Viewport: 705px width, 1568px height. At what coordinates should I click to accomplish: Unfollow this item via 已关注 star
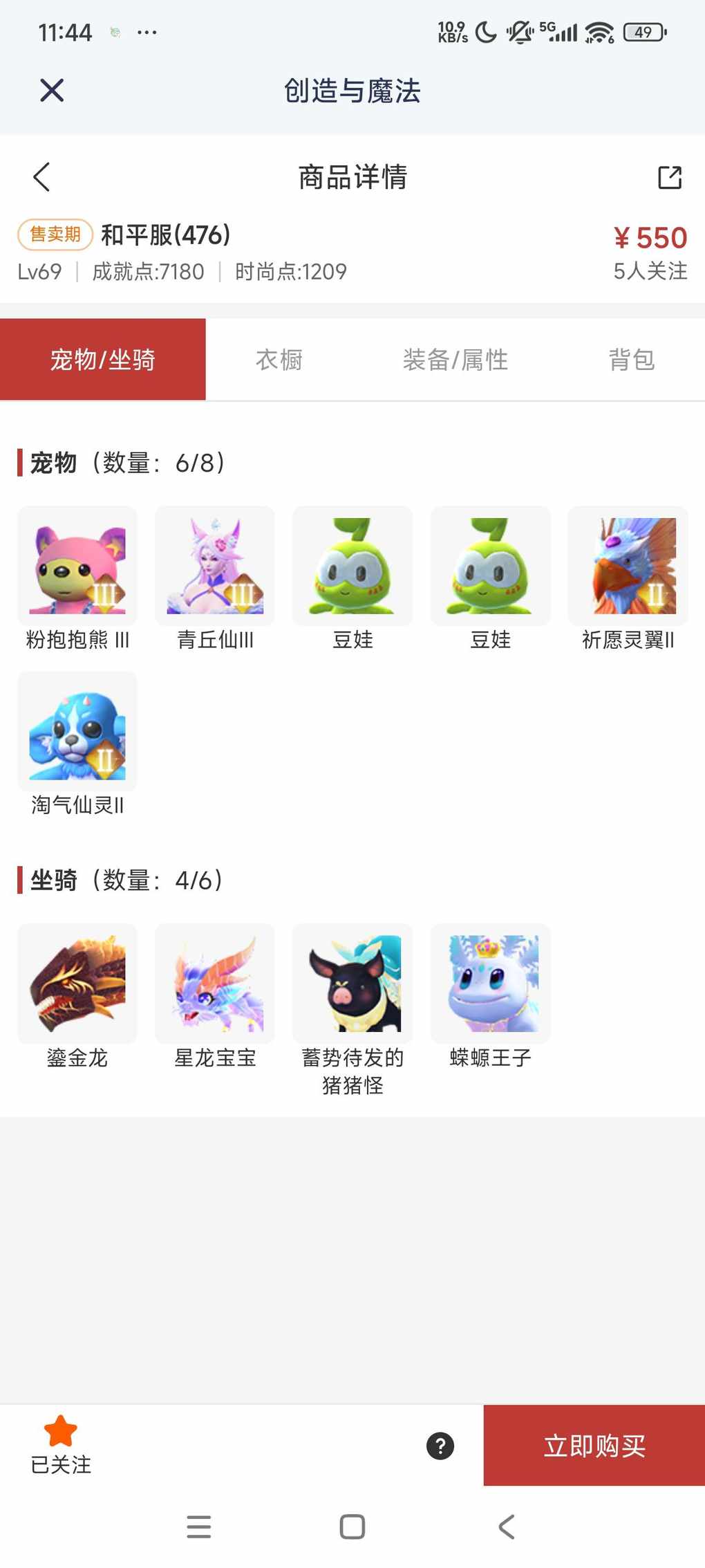[61, 1444]
